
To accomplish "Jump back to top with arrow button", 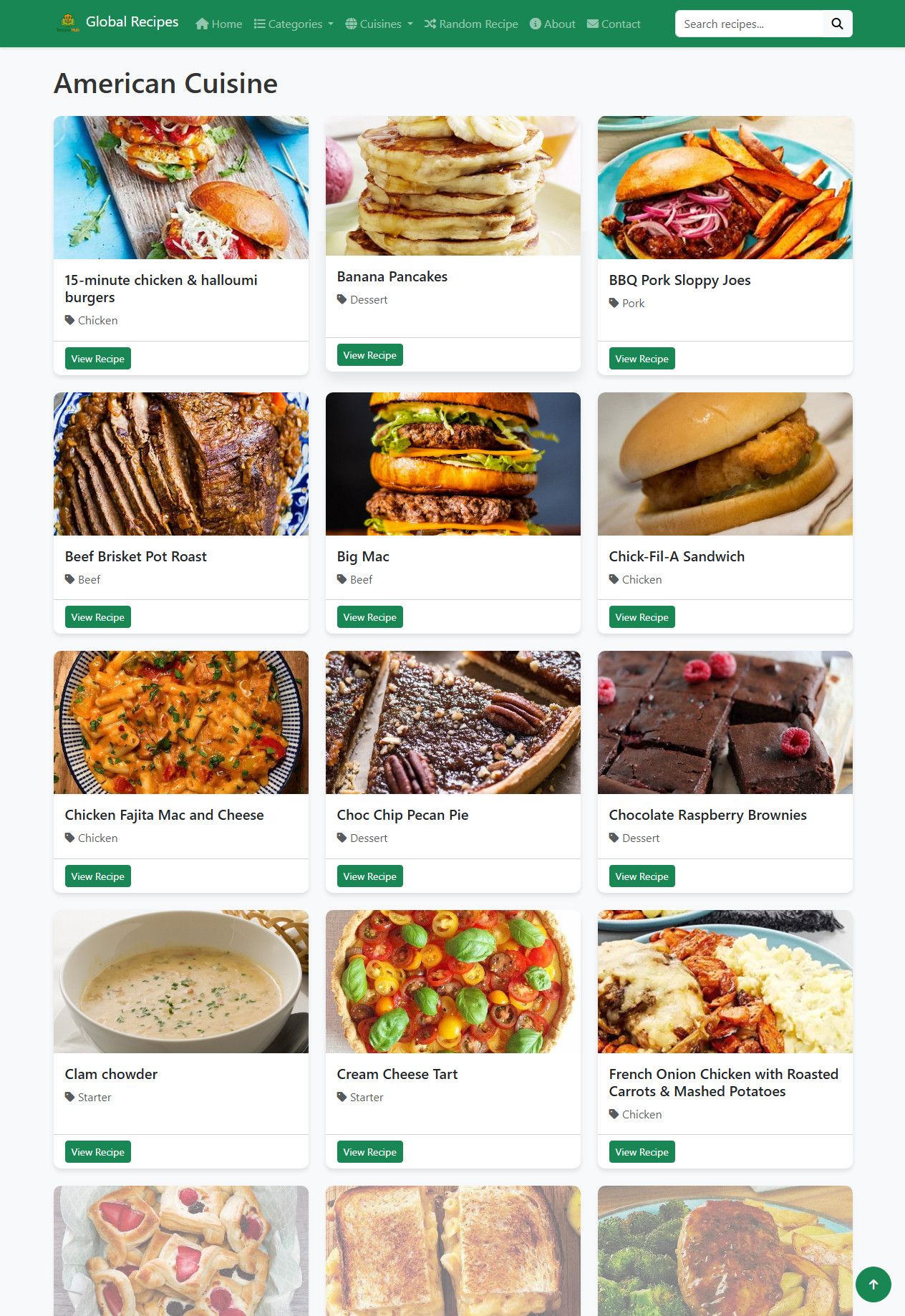I will point(873,1284).
